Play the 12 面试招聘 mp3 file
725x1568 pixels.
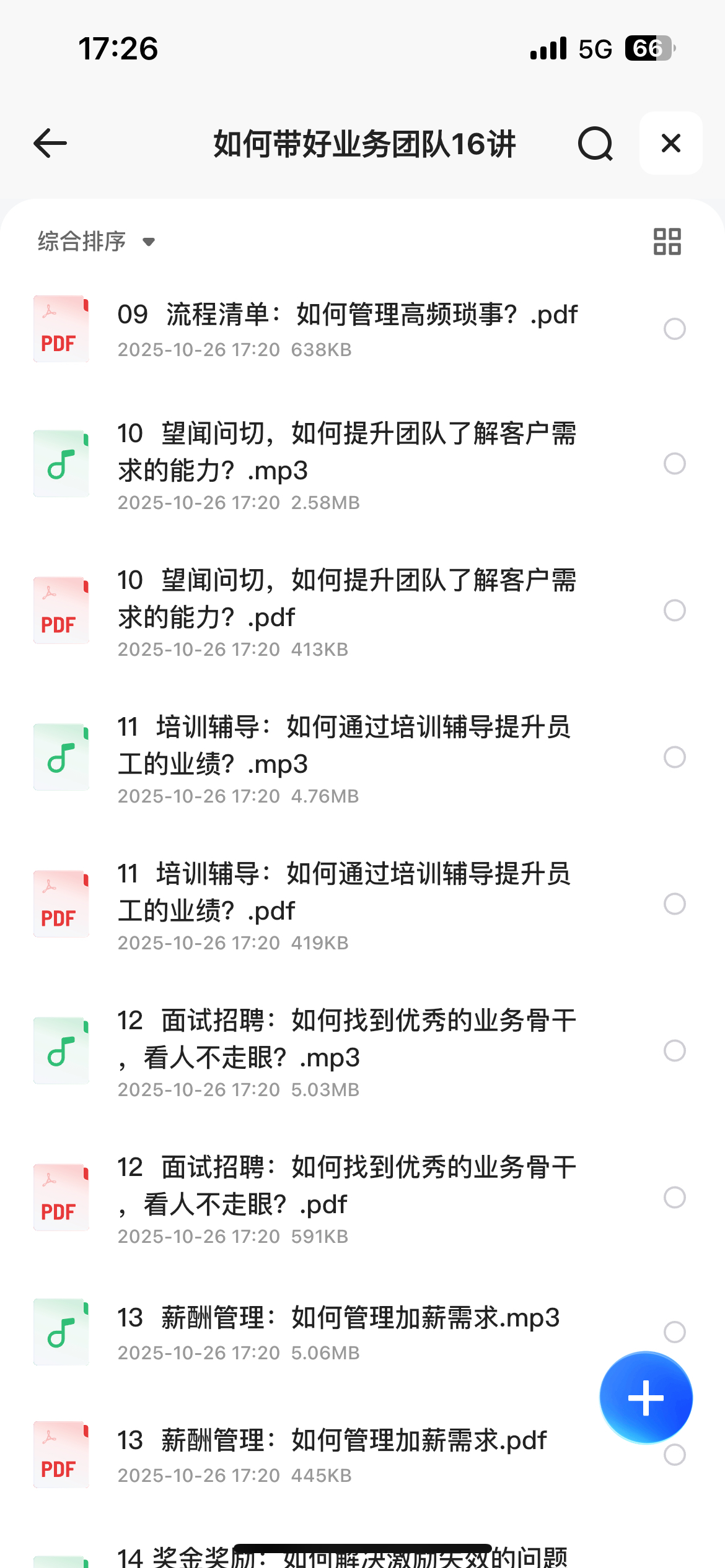point(347,1050)
